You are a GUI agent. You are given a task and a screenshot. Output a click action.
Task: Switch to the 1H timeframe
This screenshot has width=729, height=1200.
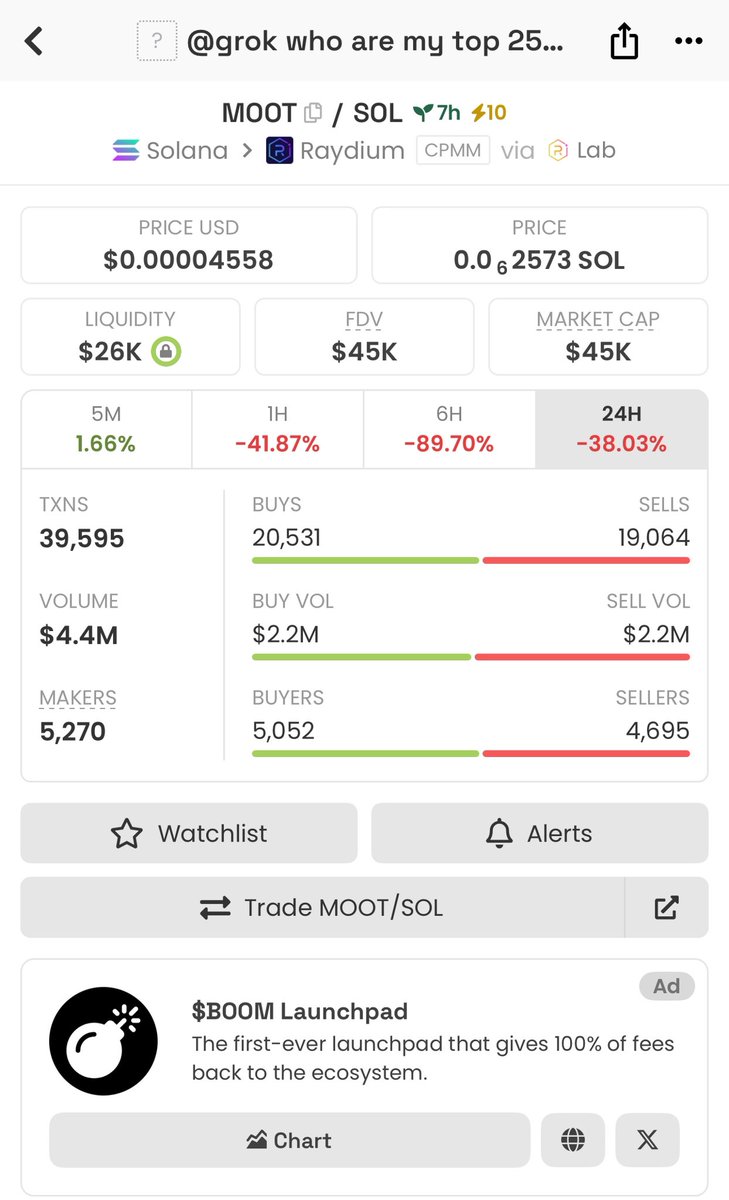pos(278,429)
